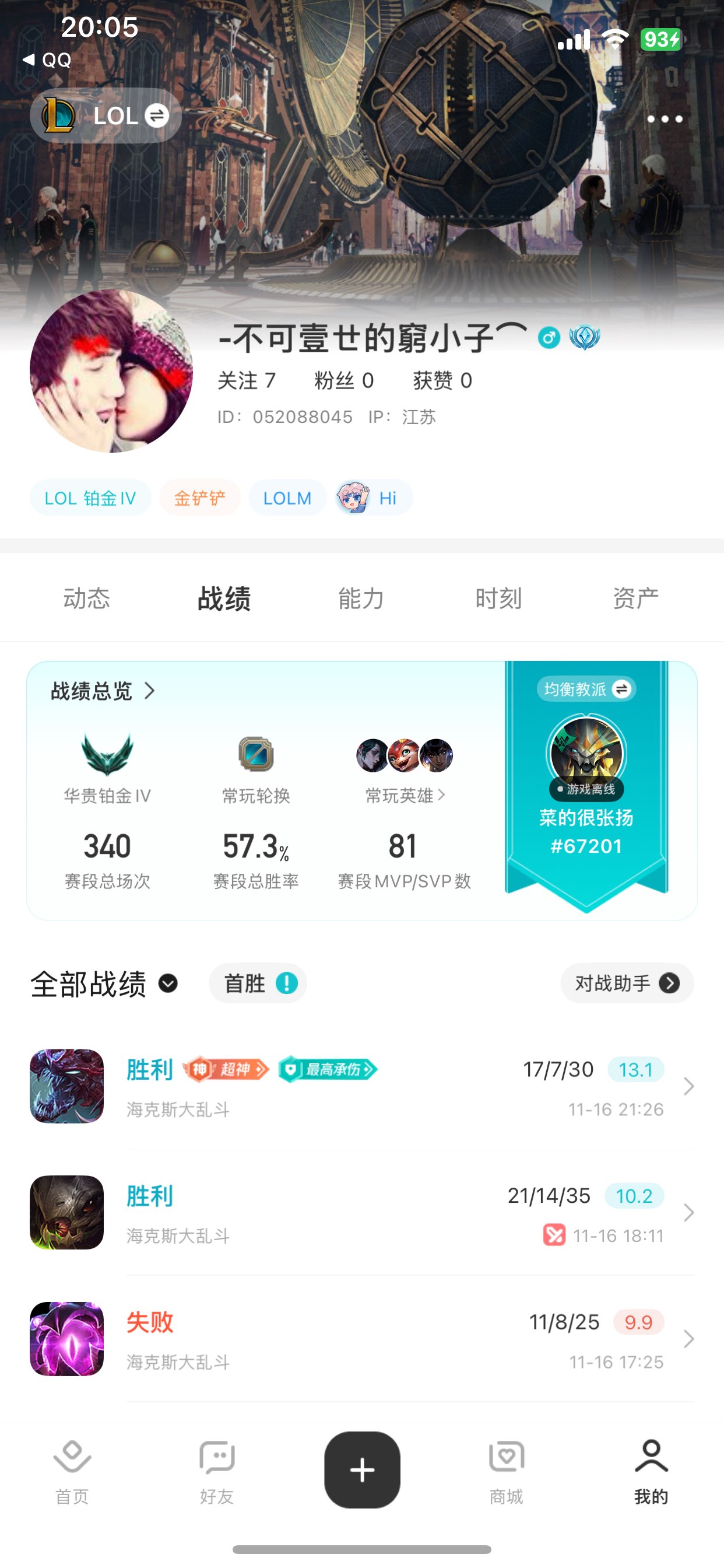Viewport: 724px width, 1568px height.
Task: Switch game using the LOL selector
Action: [106, 116]
